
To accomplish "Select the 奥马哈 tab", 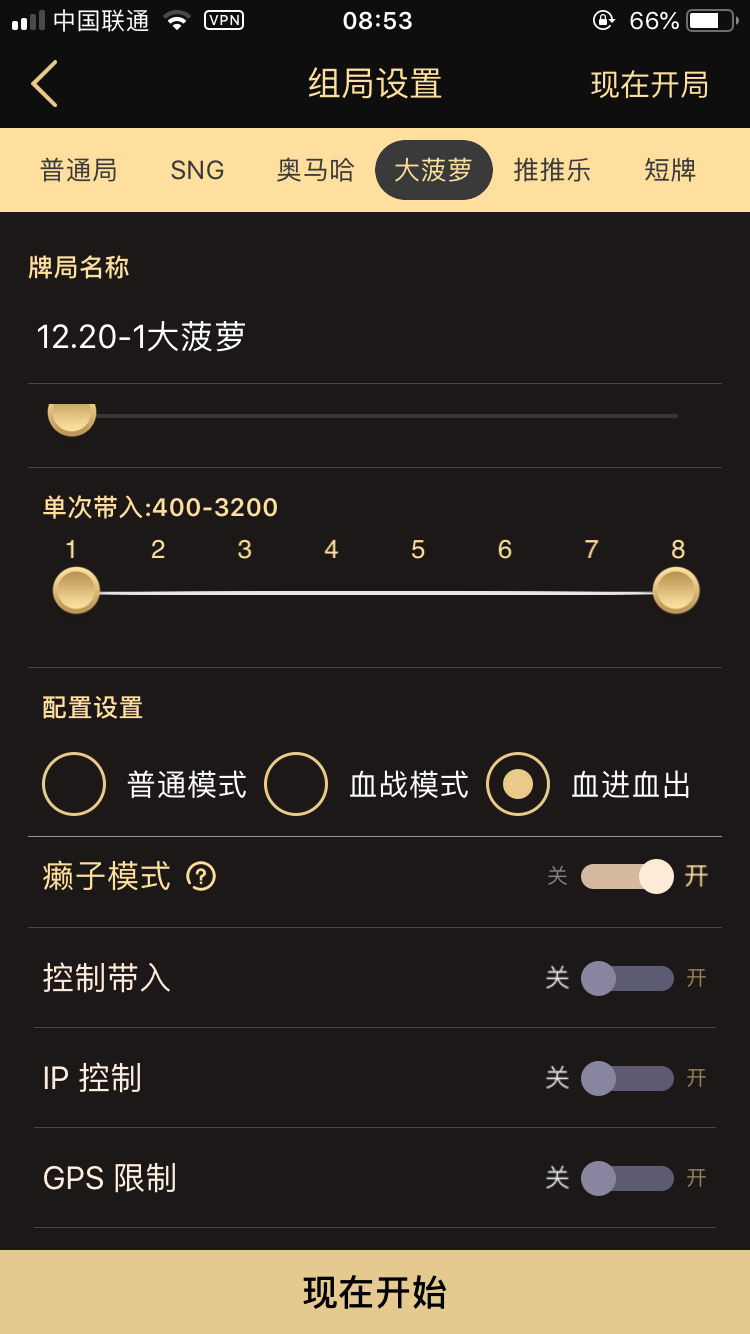I will (x=315, y=170).
